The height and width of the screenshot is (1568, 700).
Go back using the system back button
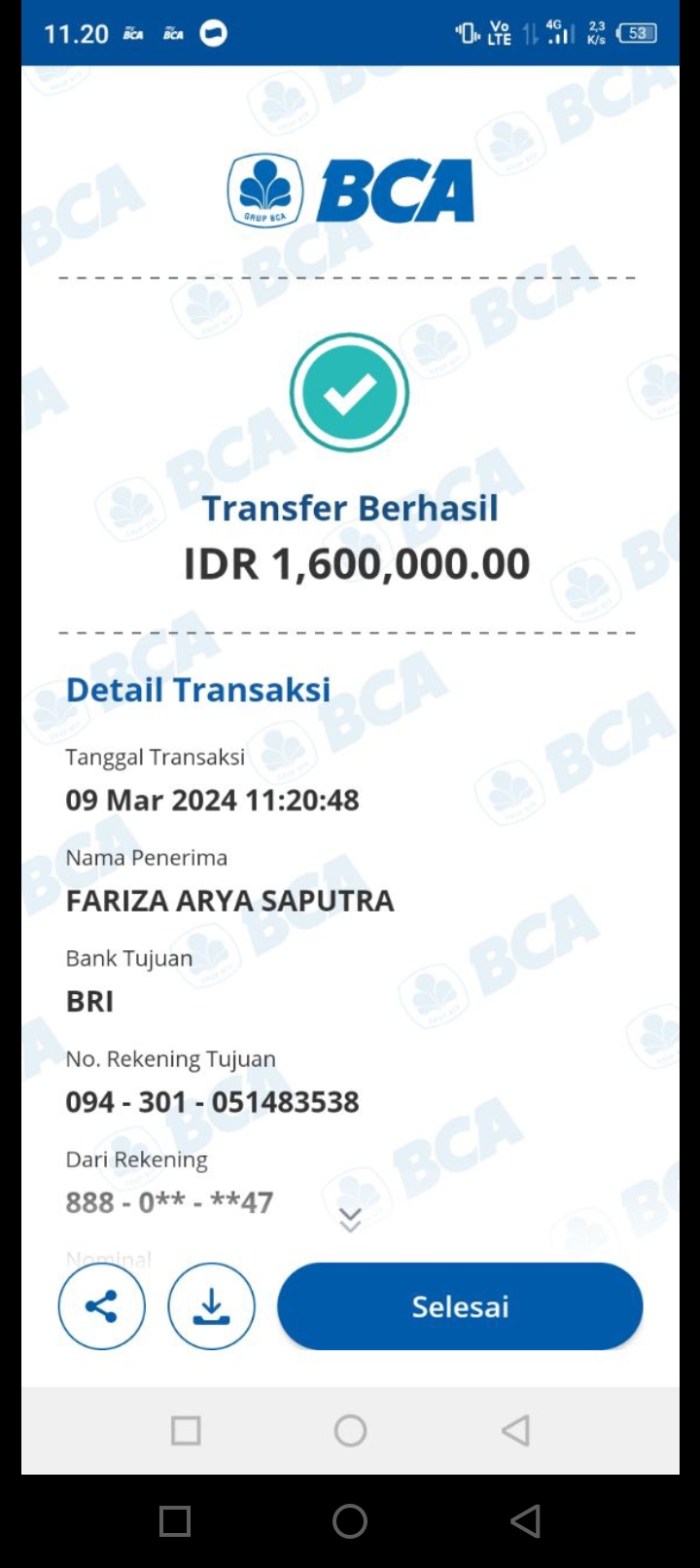525,1520
